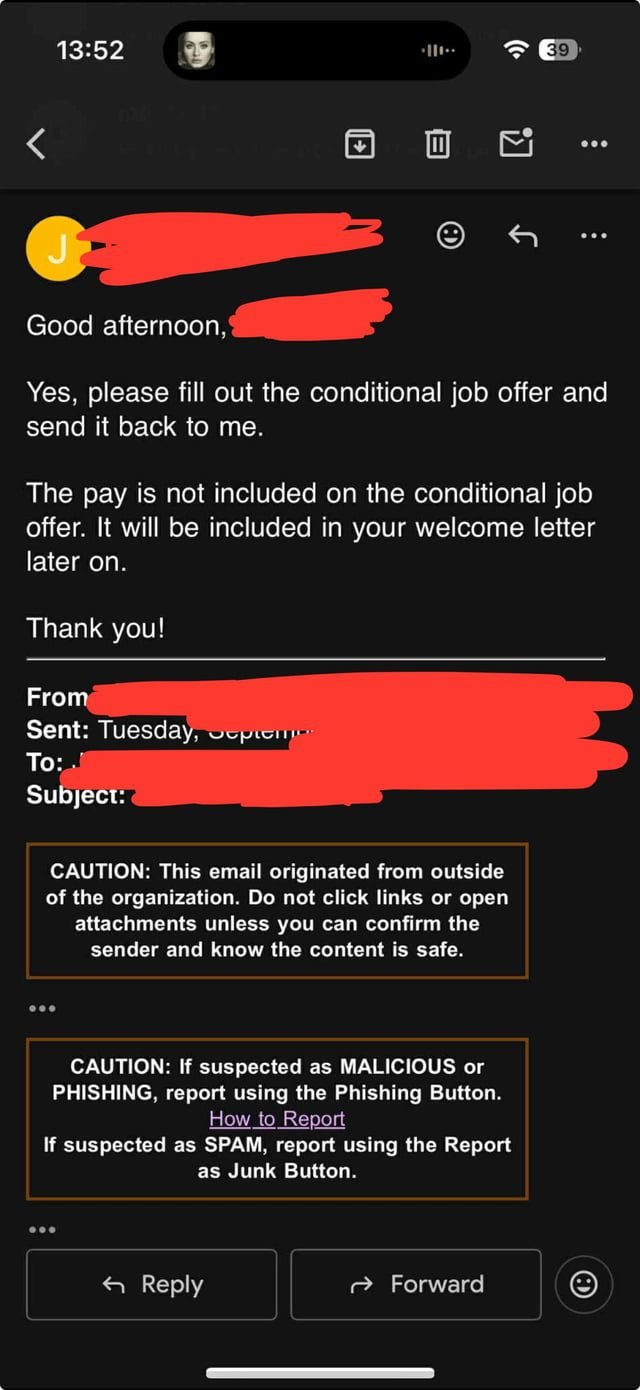Open the message options three-dot menu

click(594, 236)
